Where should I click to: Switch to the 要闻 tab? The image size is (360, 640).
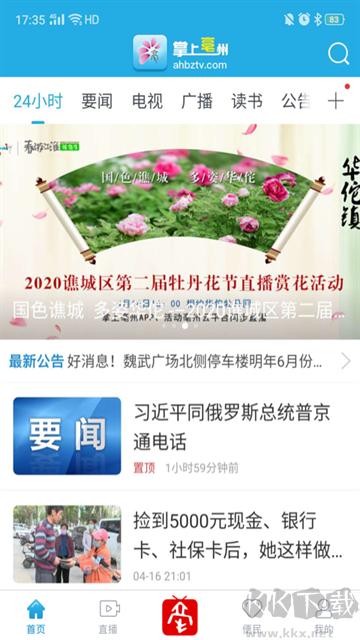coord(97,101)
